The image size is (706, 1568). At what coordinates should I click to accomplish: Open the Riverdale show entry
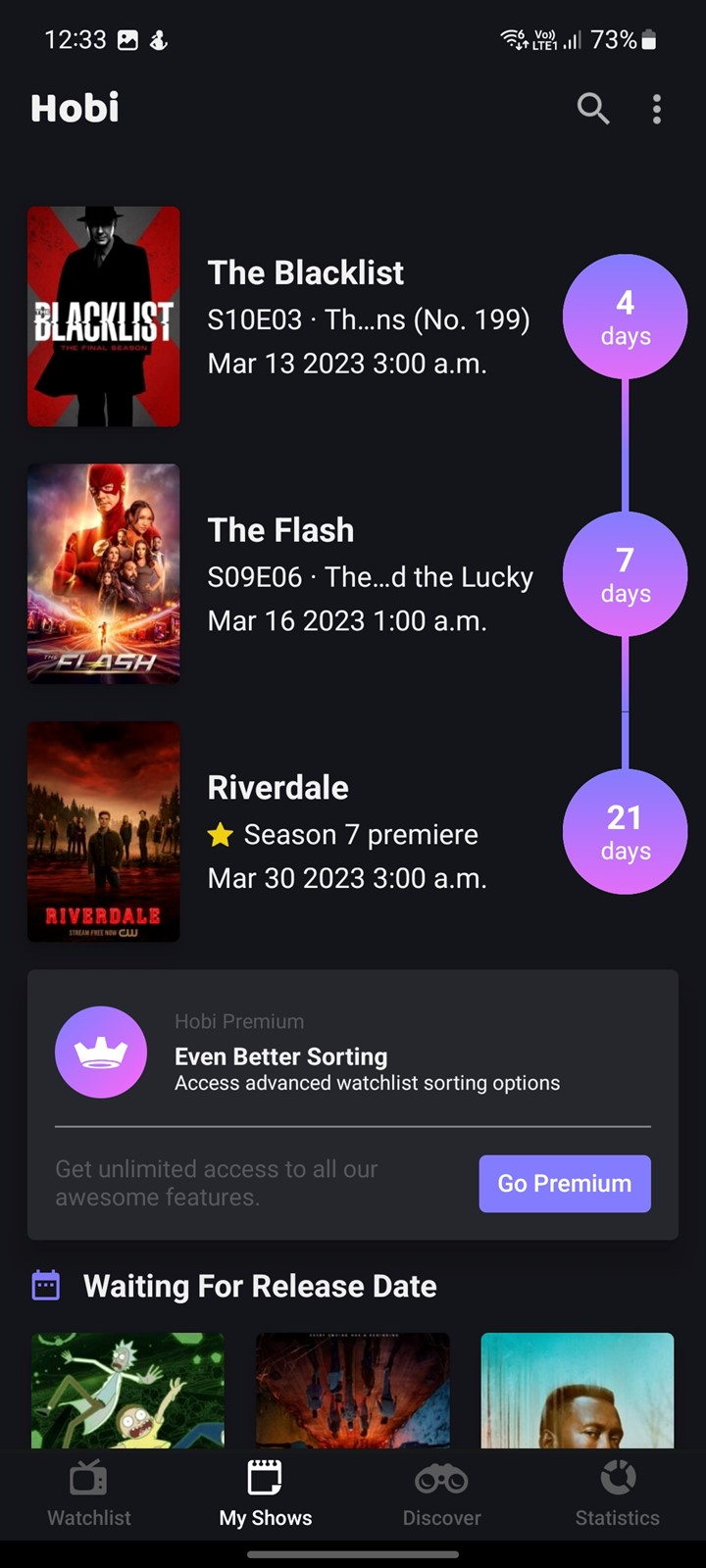[x=353, y=832]
